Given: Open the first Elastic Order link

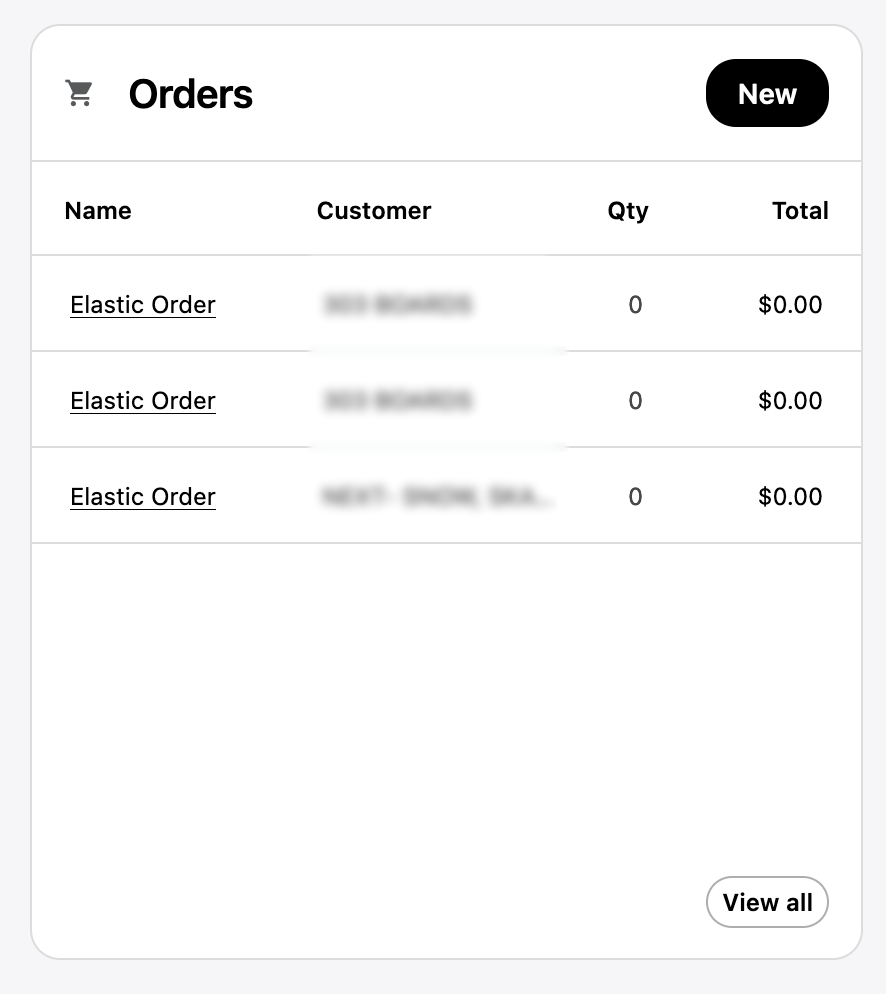Looking at the screenshot, I should 142,304.
